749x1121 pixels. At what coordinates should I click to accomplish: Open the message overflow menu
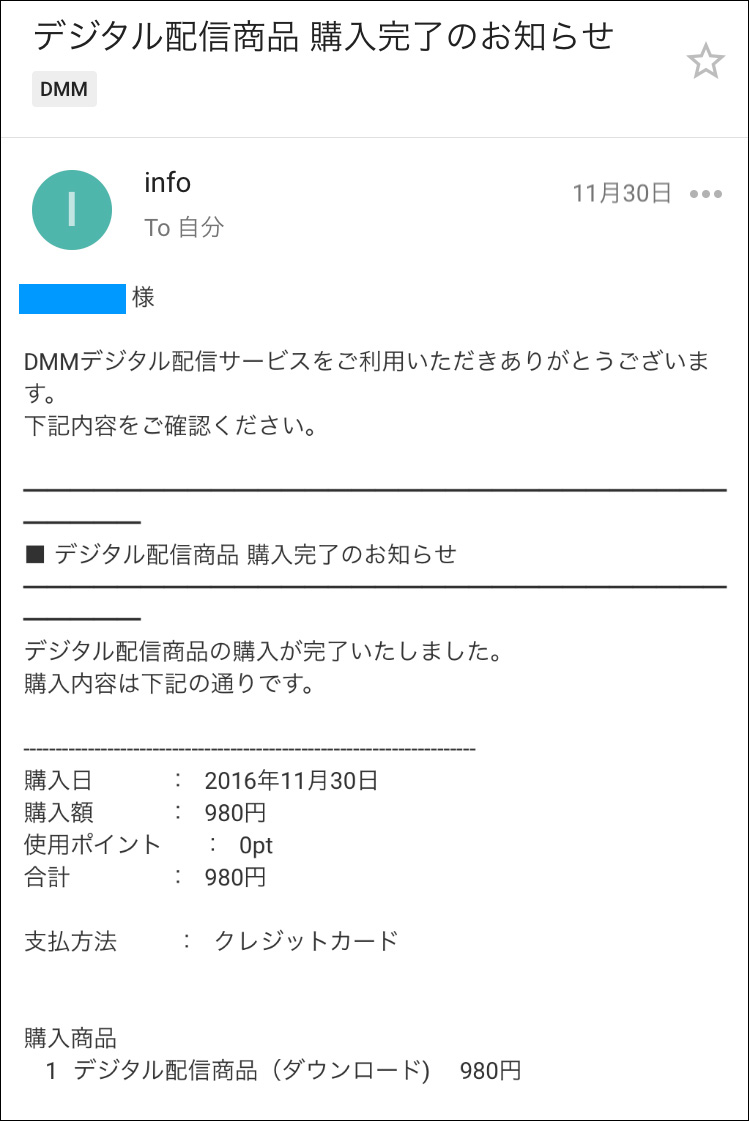point(706,194)
